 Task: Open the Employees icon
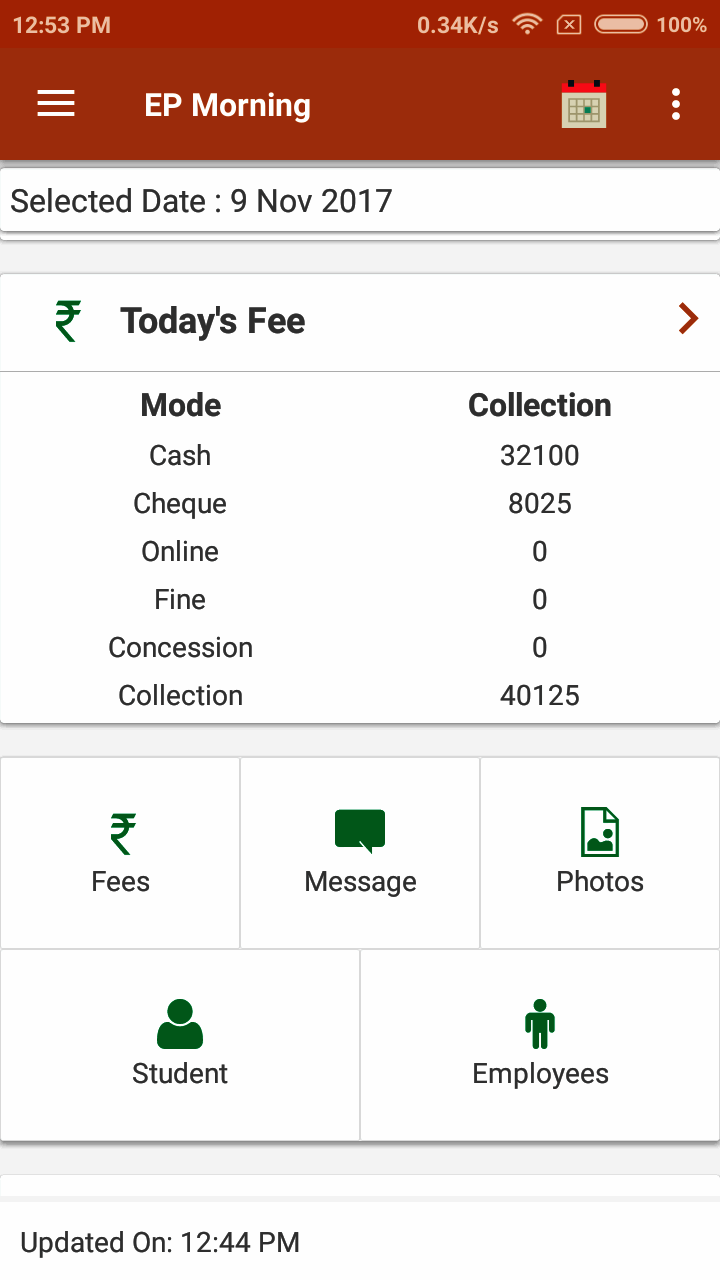click(x=540, y=1022)
